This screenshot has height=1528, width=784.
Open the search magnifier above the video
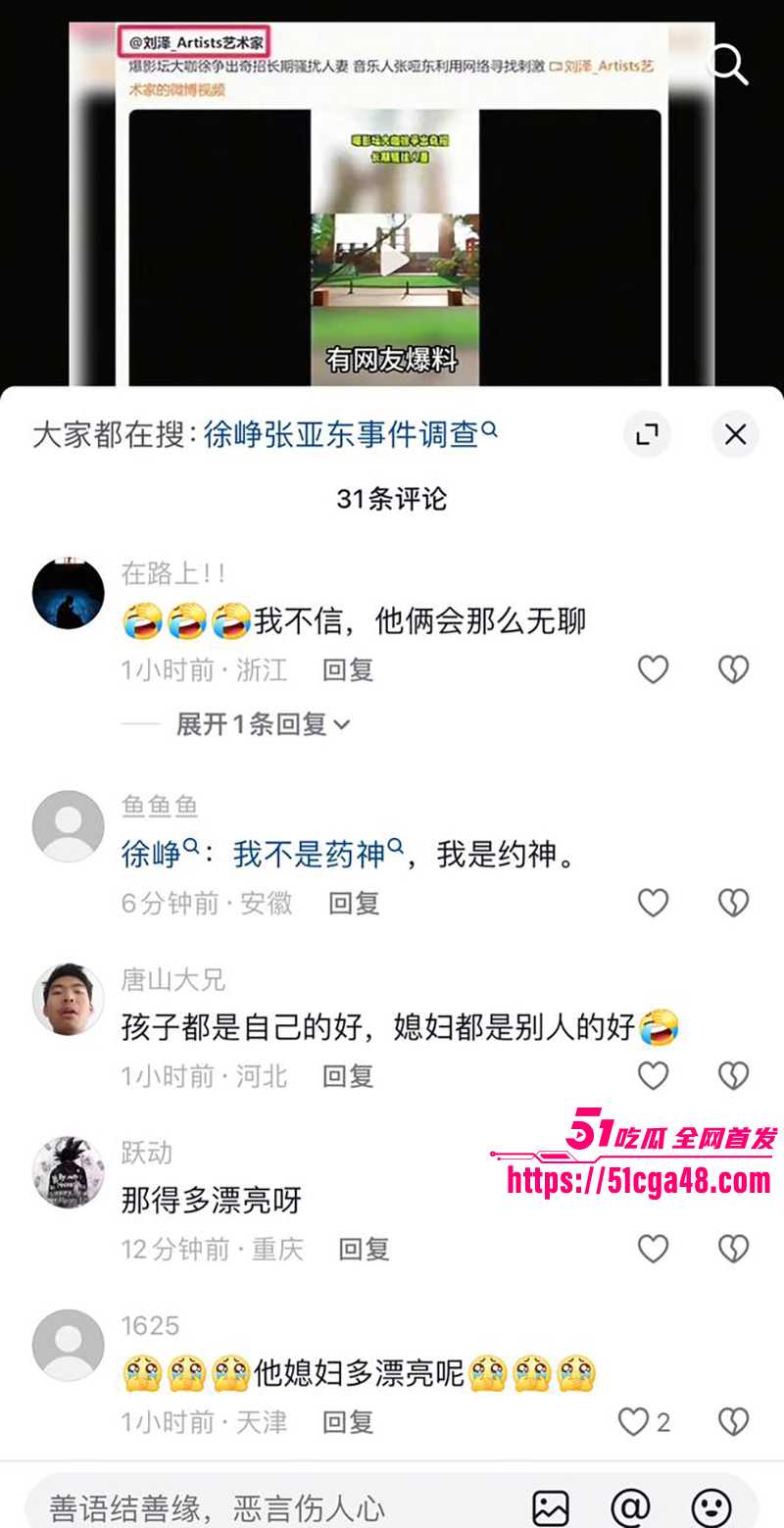pos(727,65)
